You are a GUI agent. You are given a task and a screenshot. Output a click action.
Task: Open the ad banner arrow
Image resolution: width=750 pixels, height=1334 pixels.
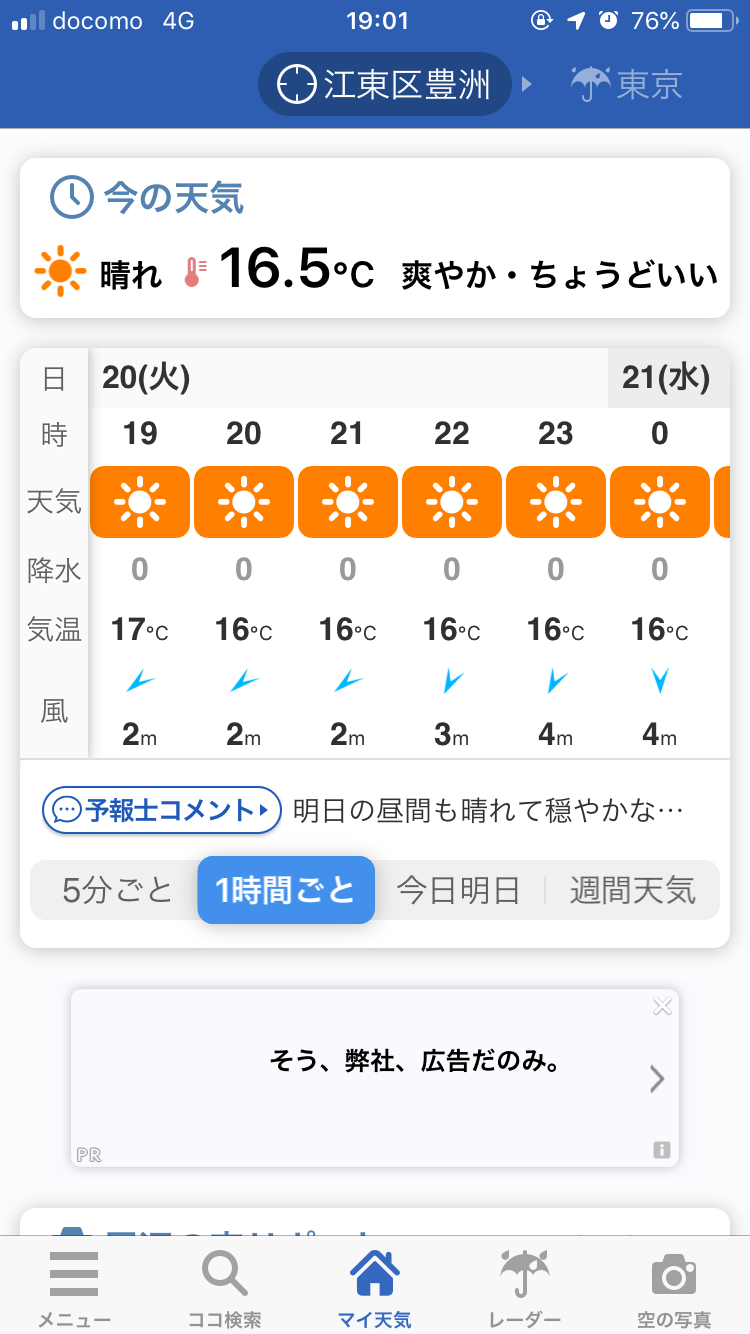(x=657, y=1078)
